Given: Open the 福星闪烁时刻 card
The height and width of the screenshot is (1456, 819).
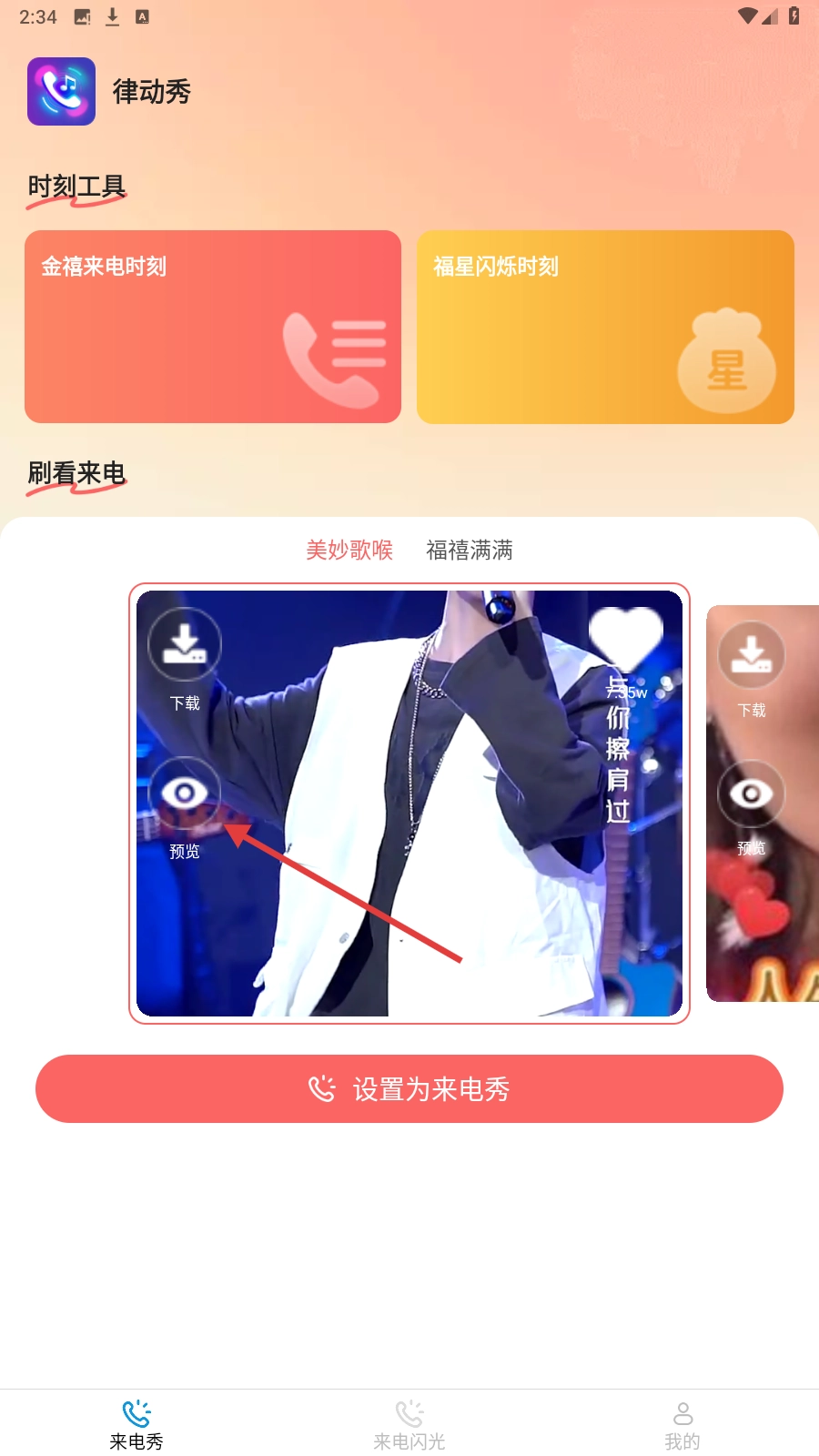Looking at the screenshot, I should click(606, 328).
